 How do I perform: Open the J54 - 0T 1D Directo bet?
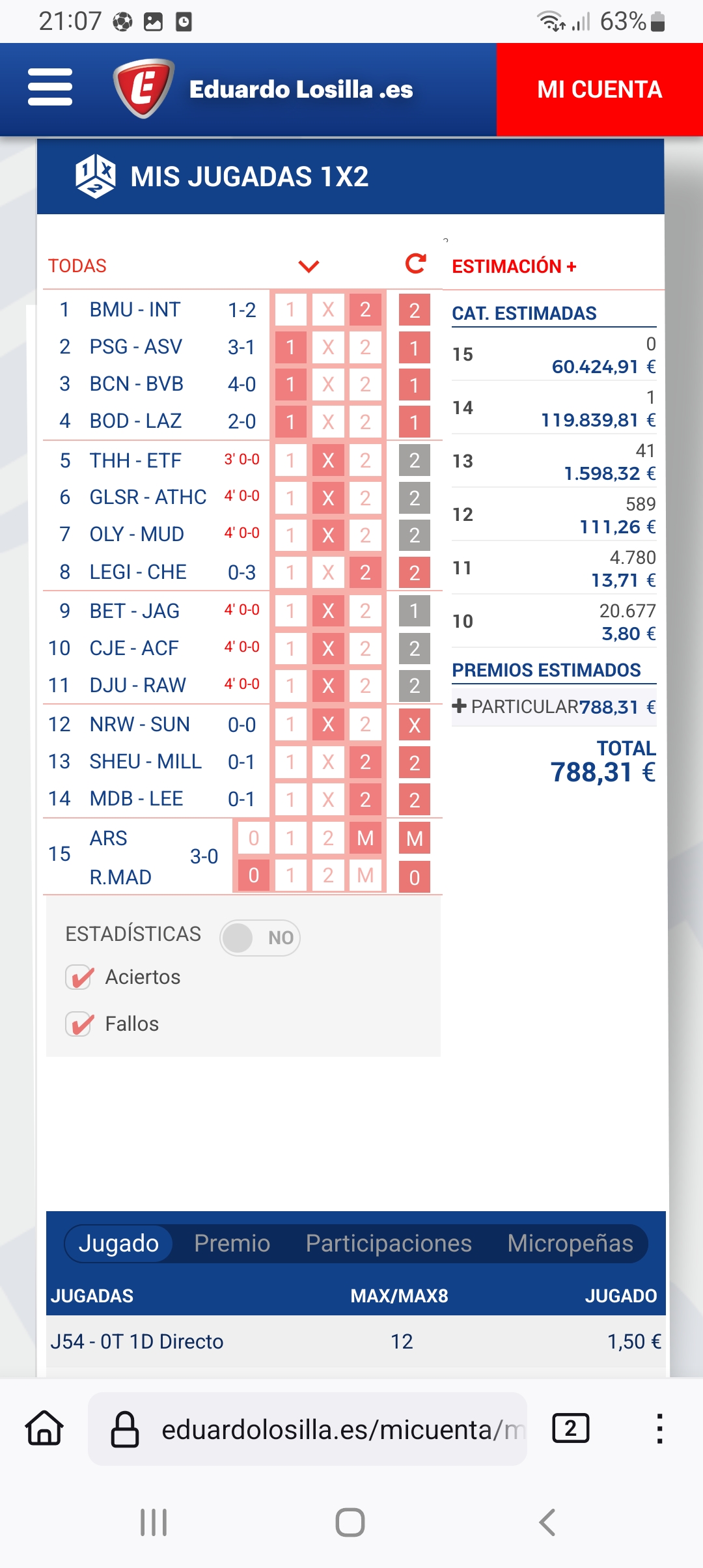pyautogui.click(x=137, y=1341)
